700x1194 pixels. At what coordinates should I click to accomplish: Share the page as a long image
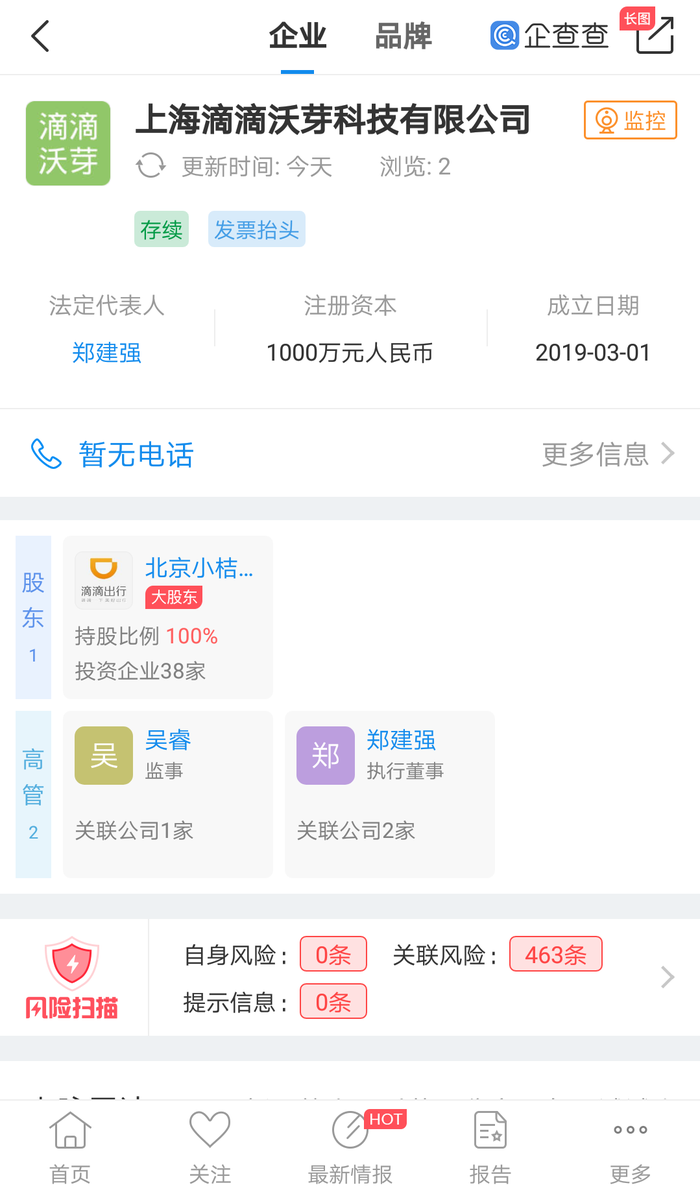click(655, 35)
